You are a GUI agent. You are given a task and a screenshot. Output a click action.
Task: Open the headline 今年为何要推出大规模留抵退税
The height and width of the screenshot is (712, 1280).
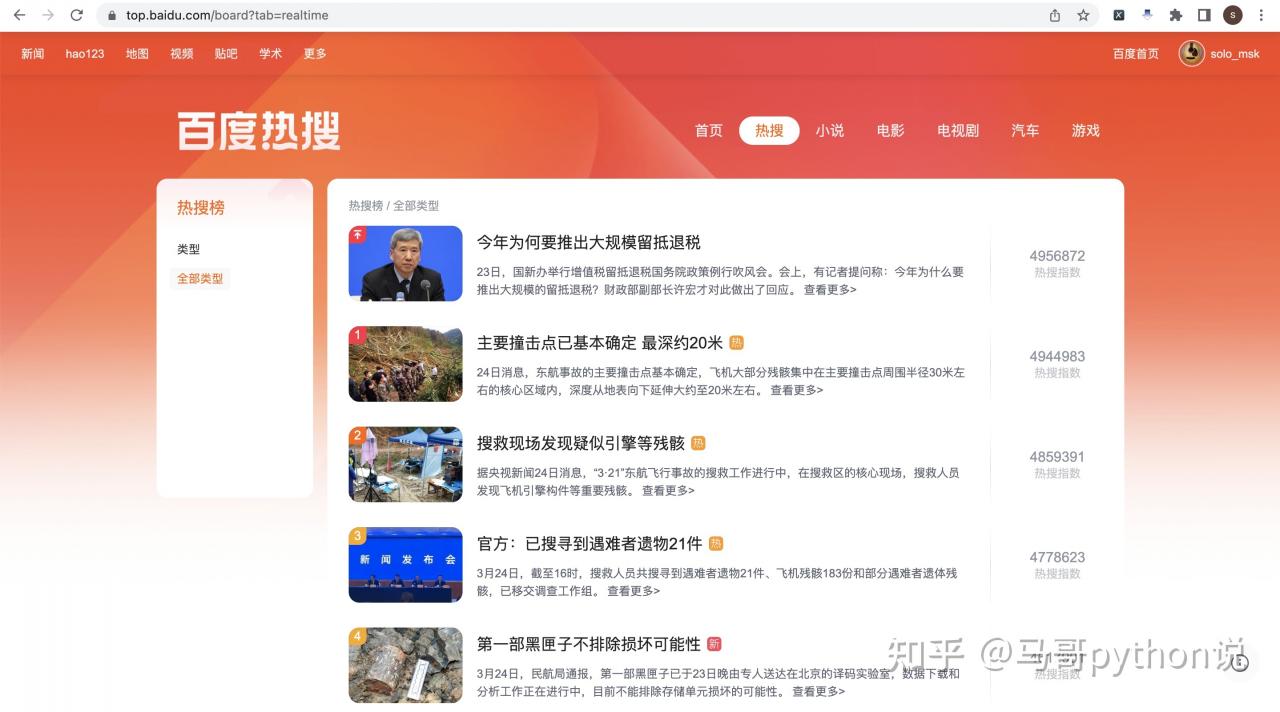point(588,243)
